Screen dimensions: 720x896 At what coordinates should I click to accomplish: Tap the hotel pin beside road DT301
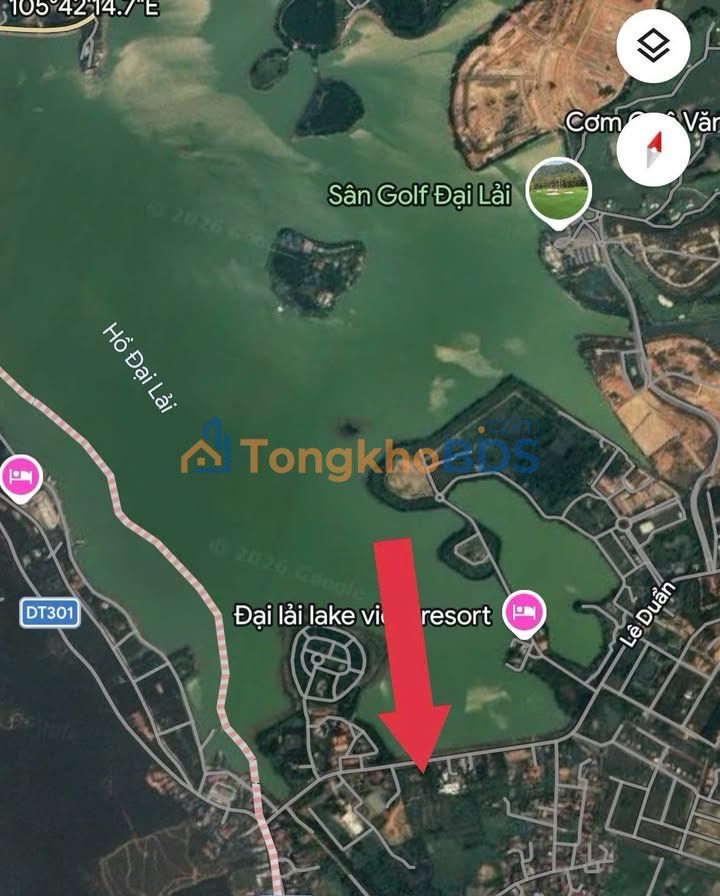click(x=19, y=474)
